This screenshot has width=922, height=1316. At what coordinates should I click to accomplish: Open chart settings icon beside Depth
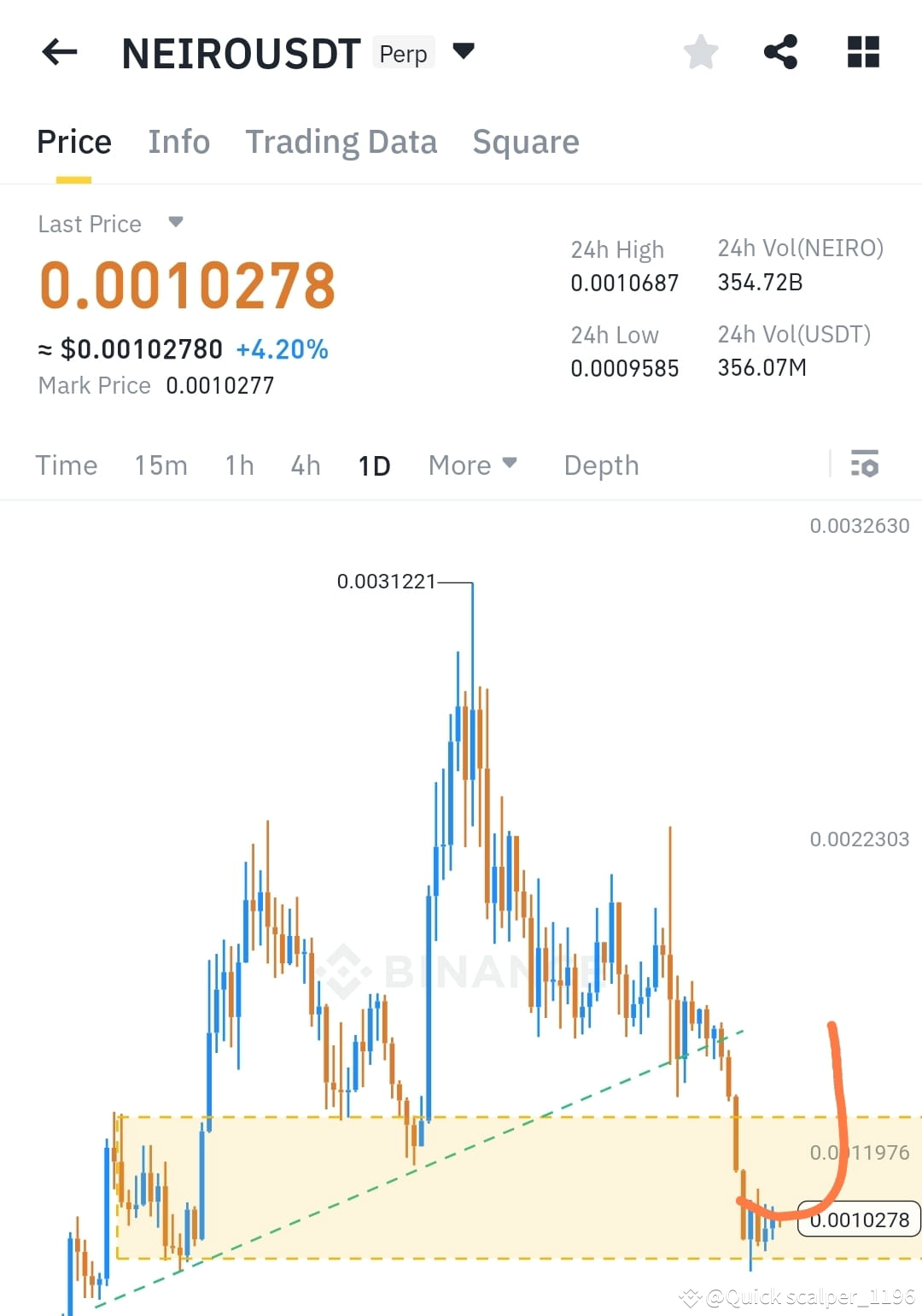pos(865,465)
